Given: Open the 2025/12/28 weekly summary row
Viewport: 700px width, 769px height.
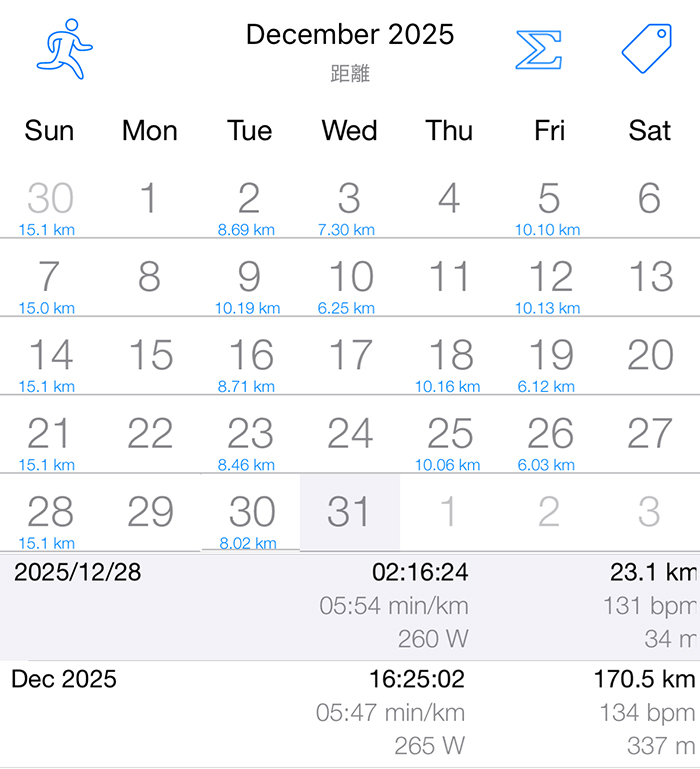Looking at the screenshot, I should (350, 605).
